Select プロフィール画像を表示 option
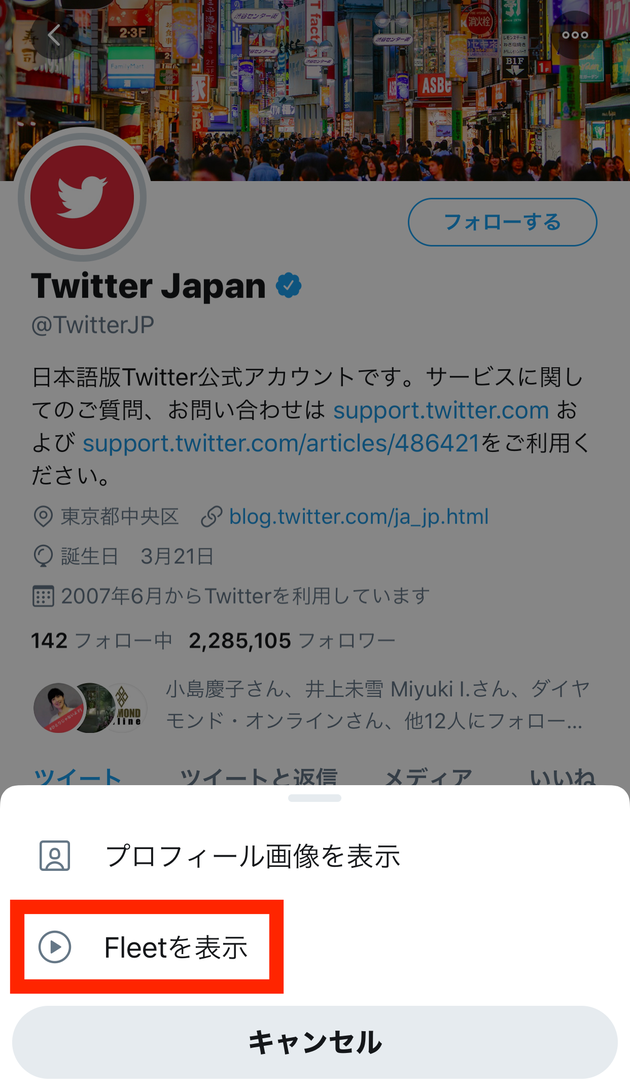The image size is (630, 1091). [252, 856]
